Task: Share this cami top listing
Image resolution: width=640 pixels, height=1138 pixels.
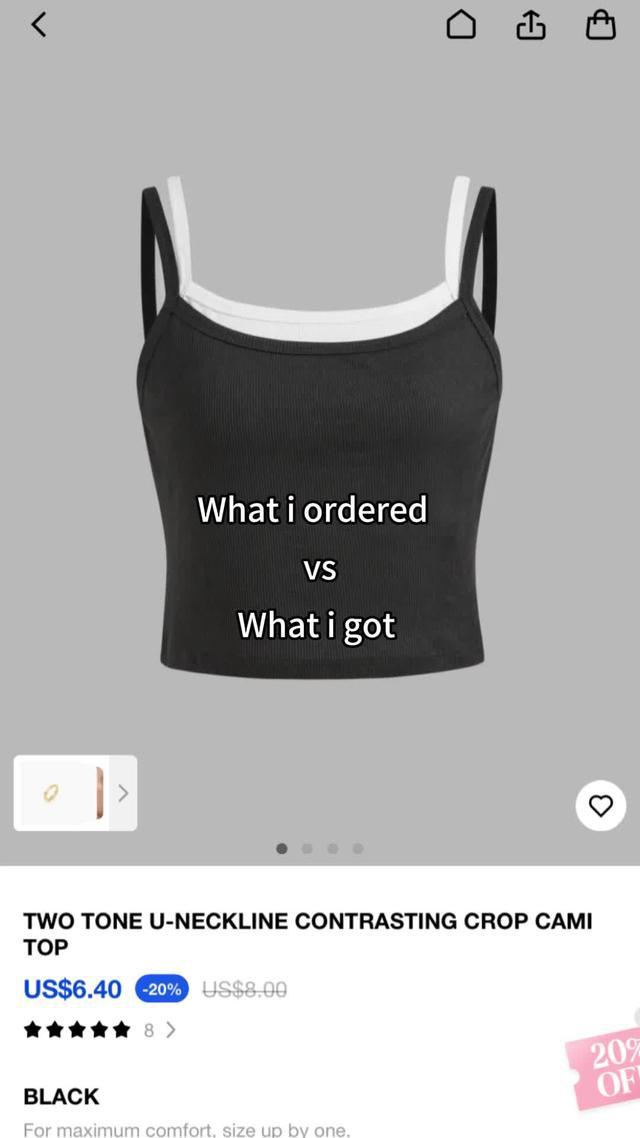Action: [530, 25]
